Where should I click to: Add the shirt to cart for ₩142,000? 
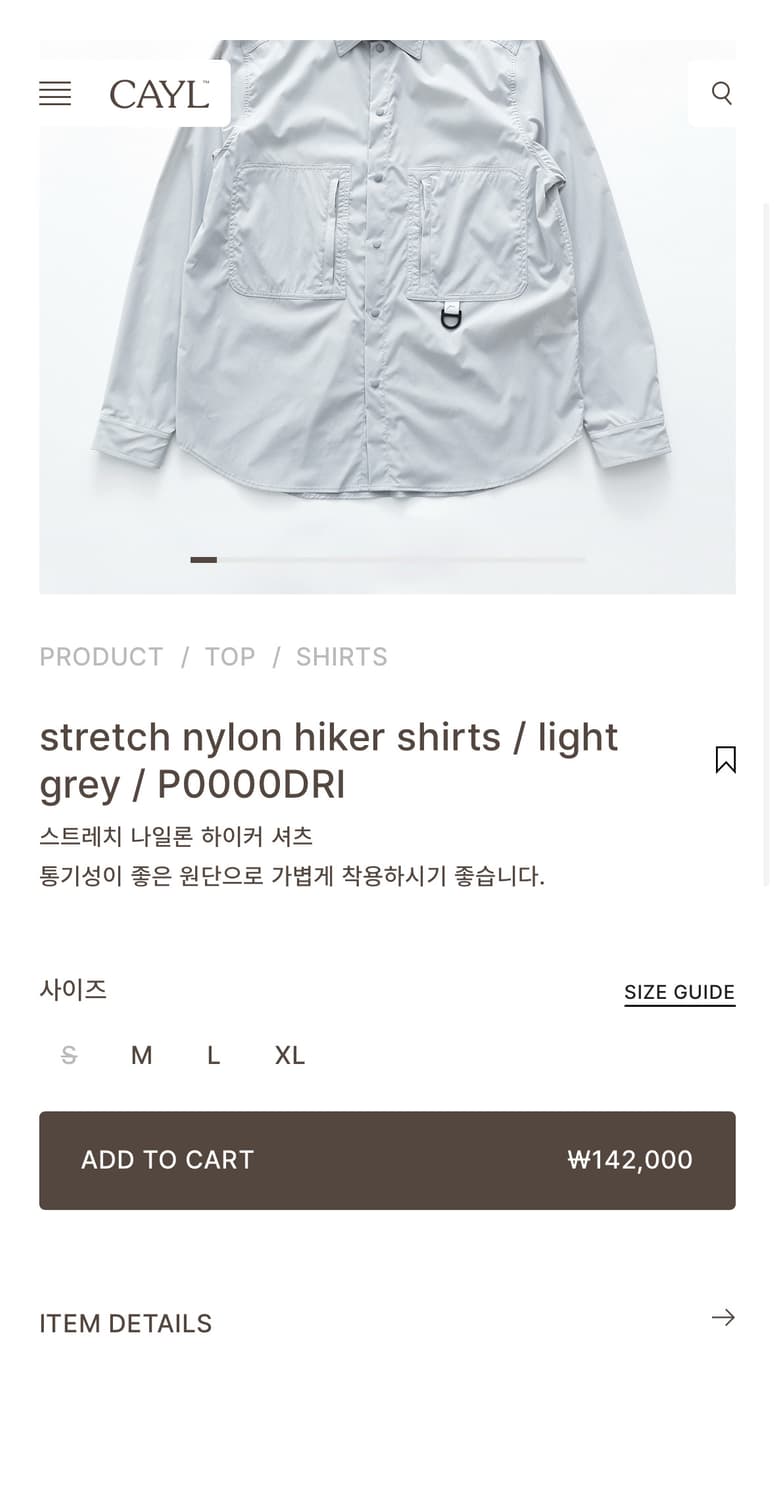[387, 1160]
